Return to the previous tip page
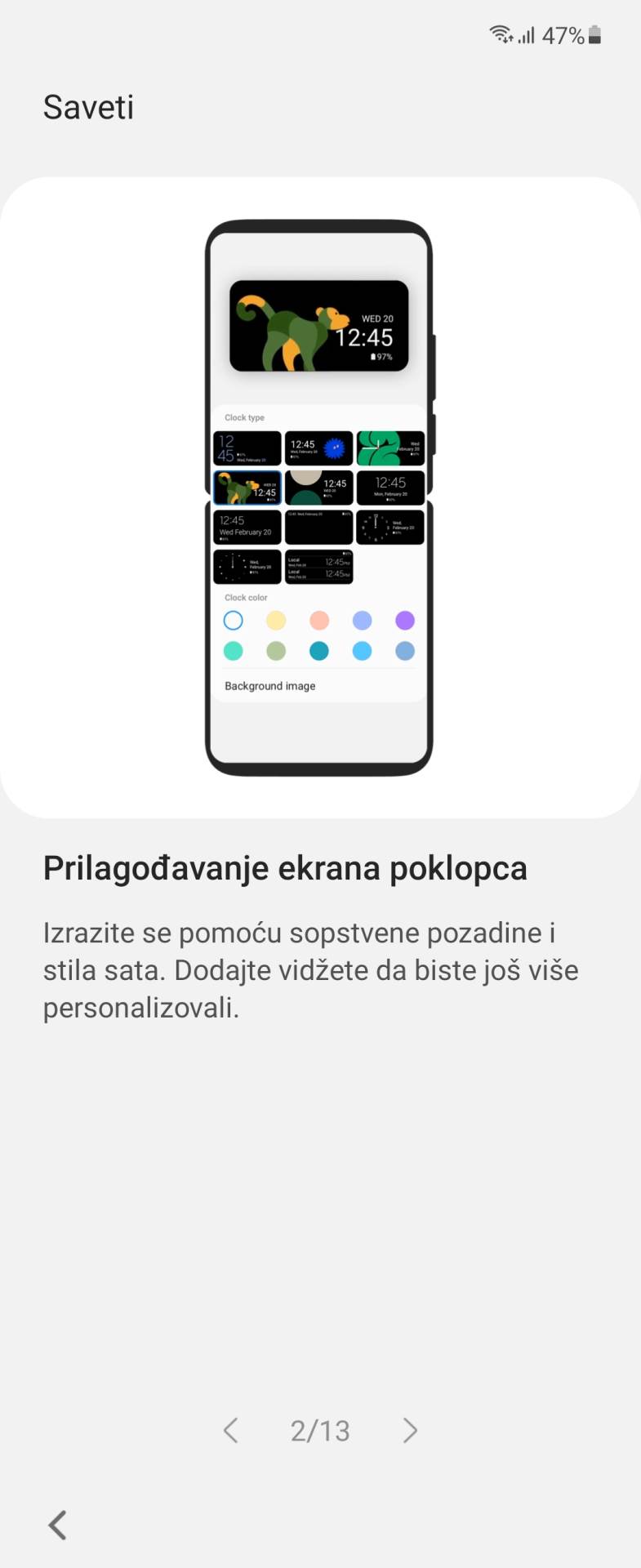 coord(229,1430)
